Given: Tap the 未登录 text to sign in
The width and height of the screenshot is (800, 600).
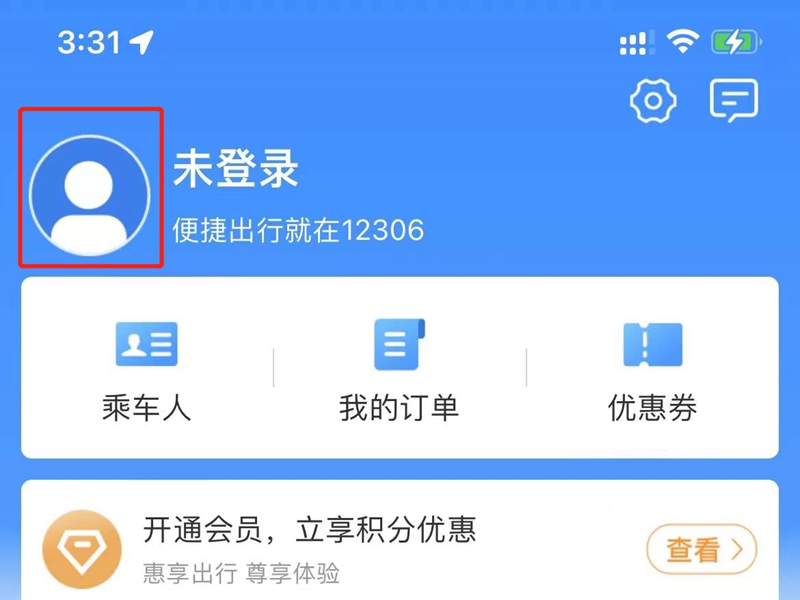Looking at the screenshot, I should coord(236,169).
